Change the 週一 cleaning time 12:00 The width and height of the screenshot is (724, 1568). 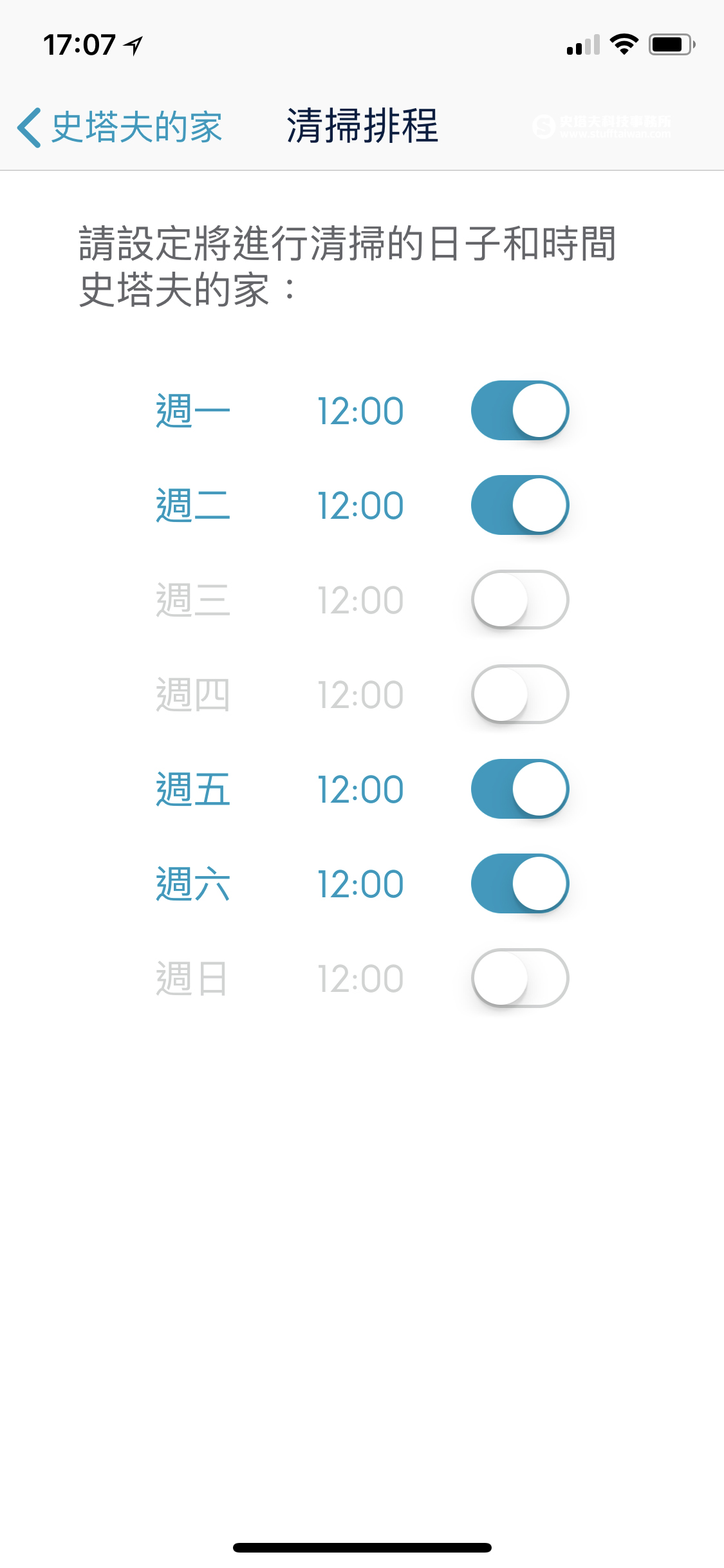pyautogui.click(x=360, y=411)
